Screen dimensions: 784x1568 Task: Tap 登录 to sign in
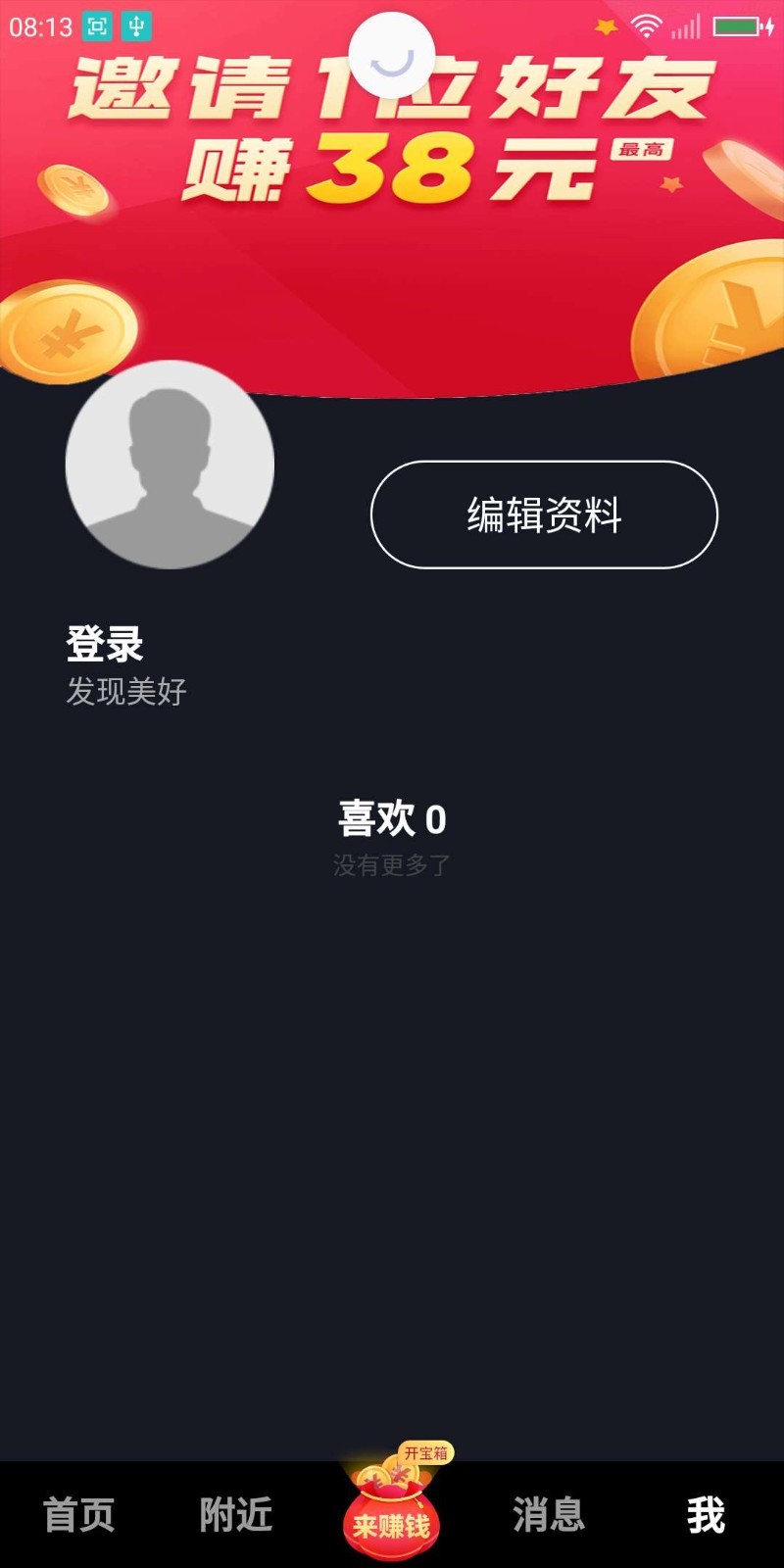pyautogui.click(x=102, y=644)
